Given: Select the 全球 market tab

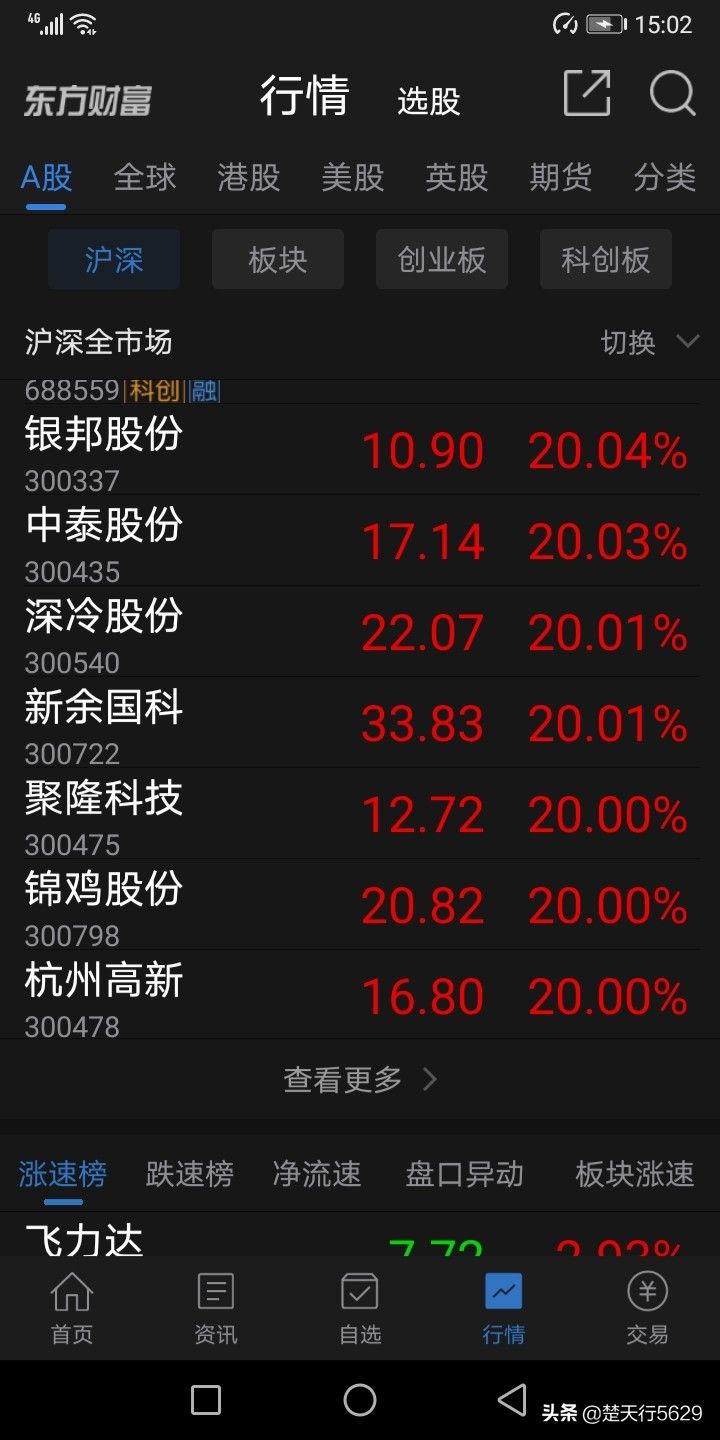Looking at the screenshot, I should tap(145, 178).
